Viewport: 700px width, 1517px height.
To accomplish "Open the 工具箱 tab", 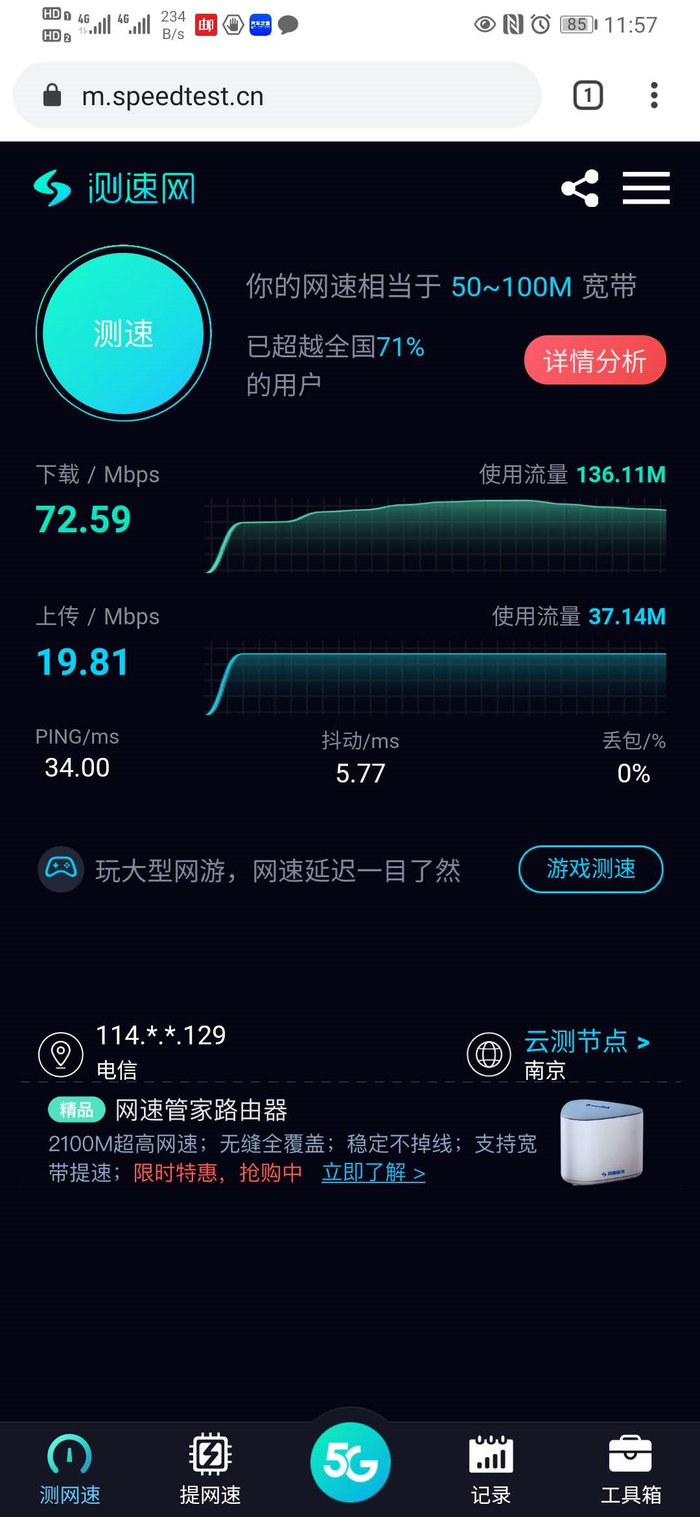I will coord(631,1470).
